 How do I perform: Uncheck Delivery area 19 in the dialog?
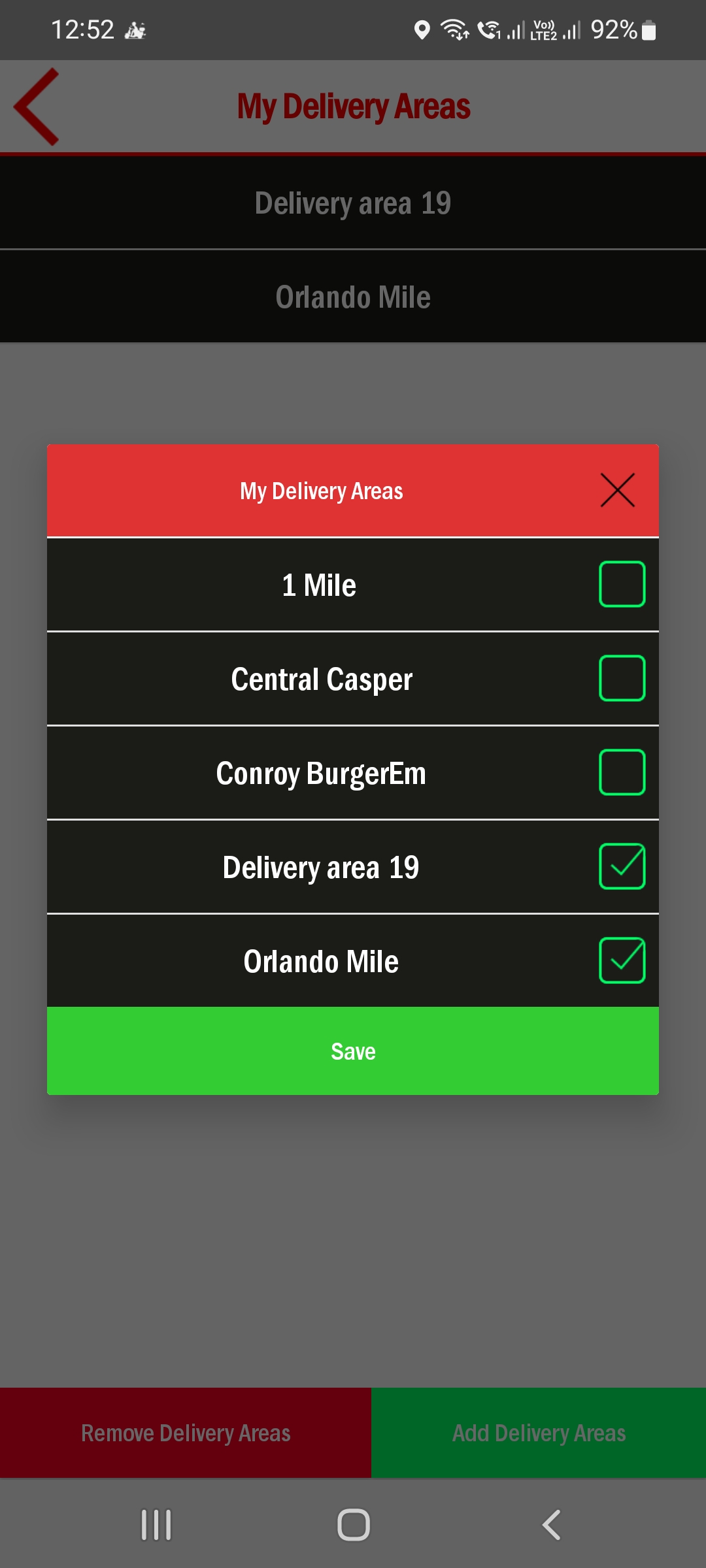point(622,866)
